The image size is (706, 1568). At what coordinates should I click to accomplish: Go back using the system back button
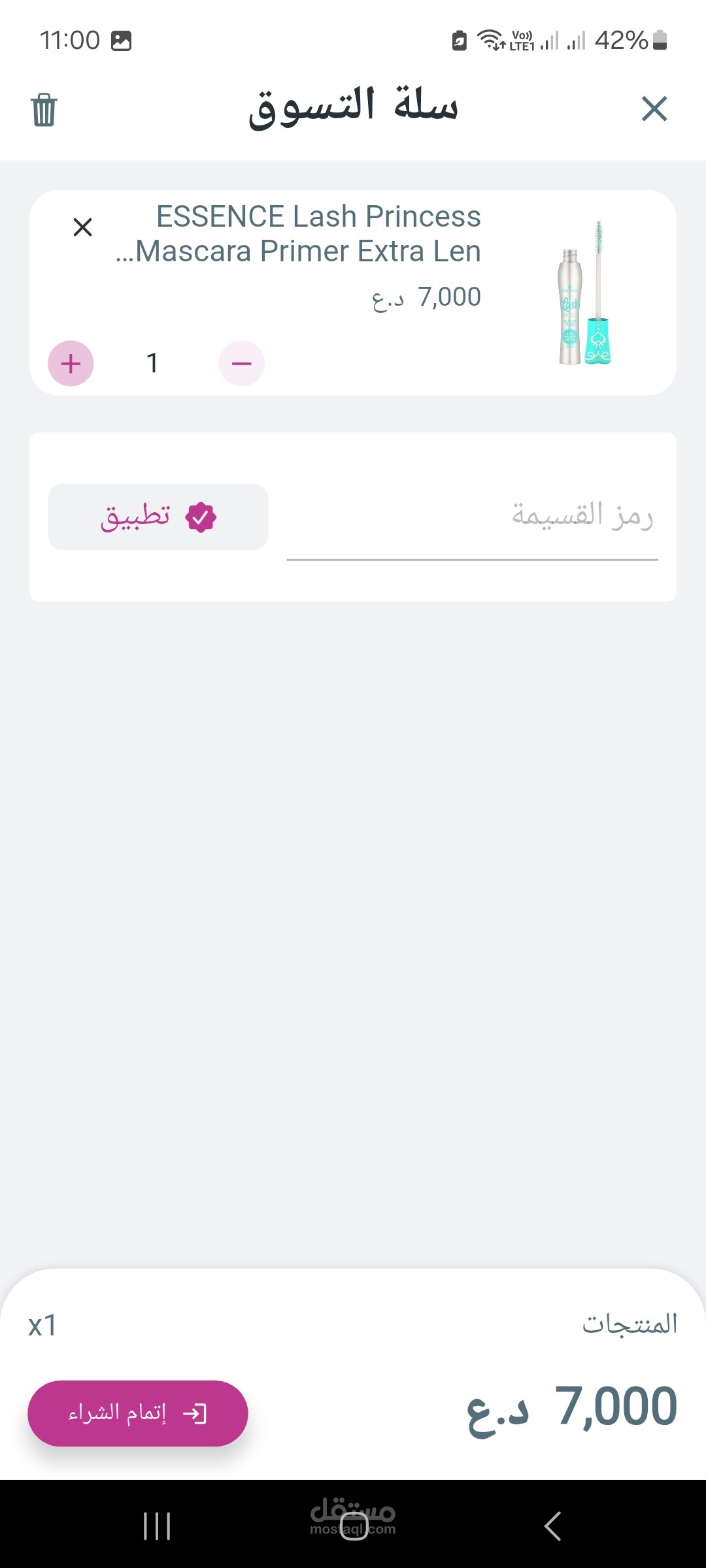[552, 1526]
